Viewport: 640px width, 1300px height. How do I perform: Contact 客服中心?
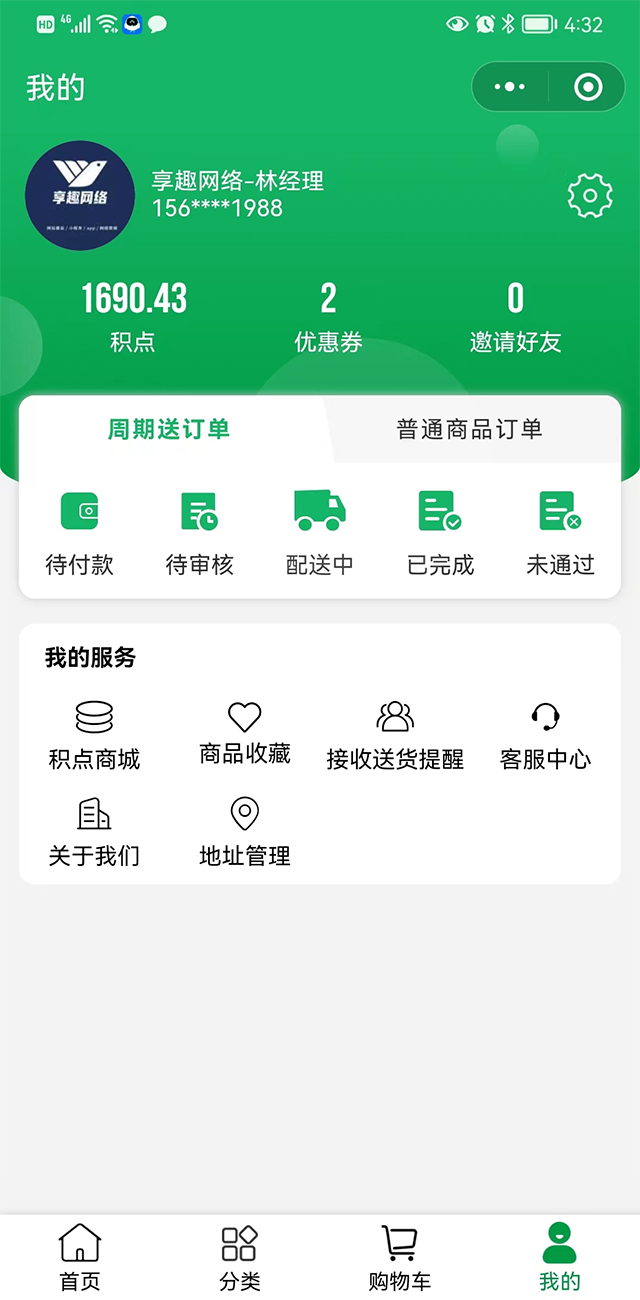pos(545,736)
